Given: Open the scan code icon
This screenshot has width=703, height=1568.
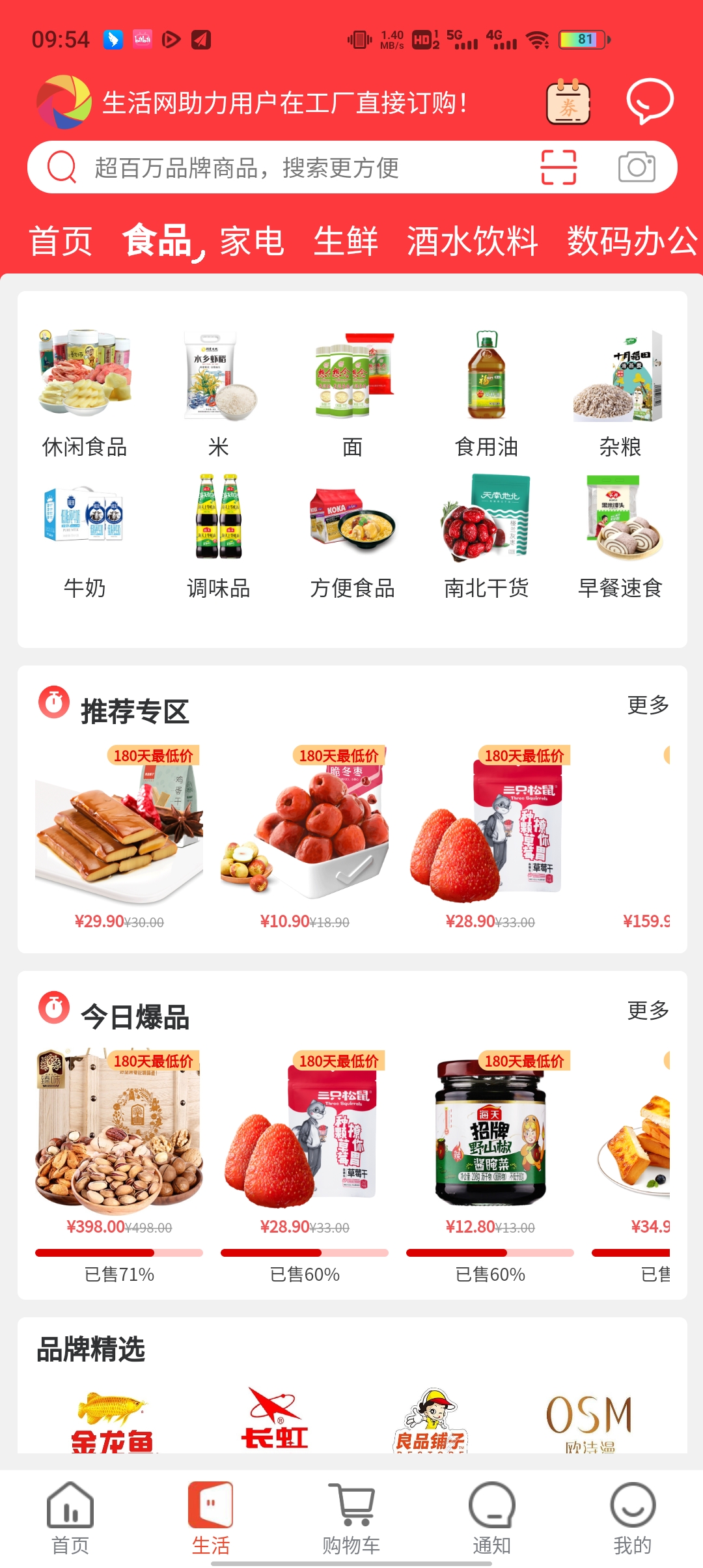Looking at the screenshot, I should click(558, 167).
